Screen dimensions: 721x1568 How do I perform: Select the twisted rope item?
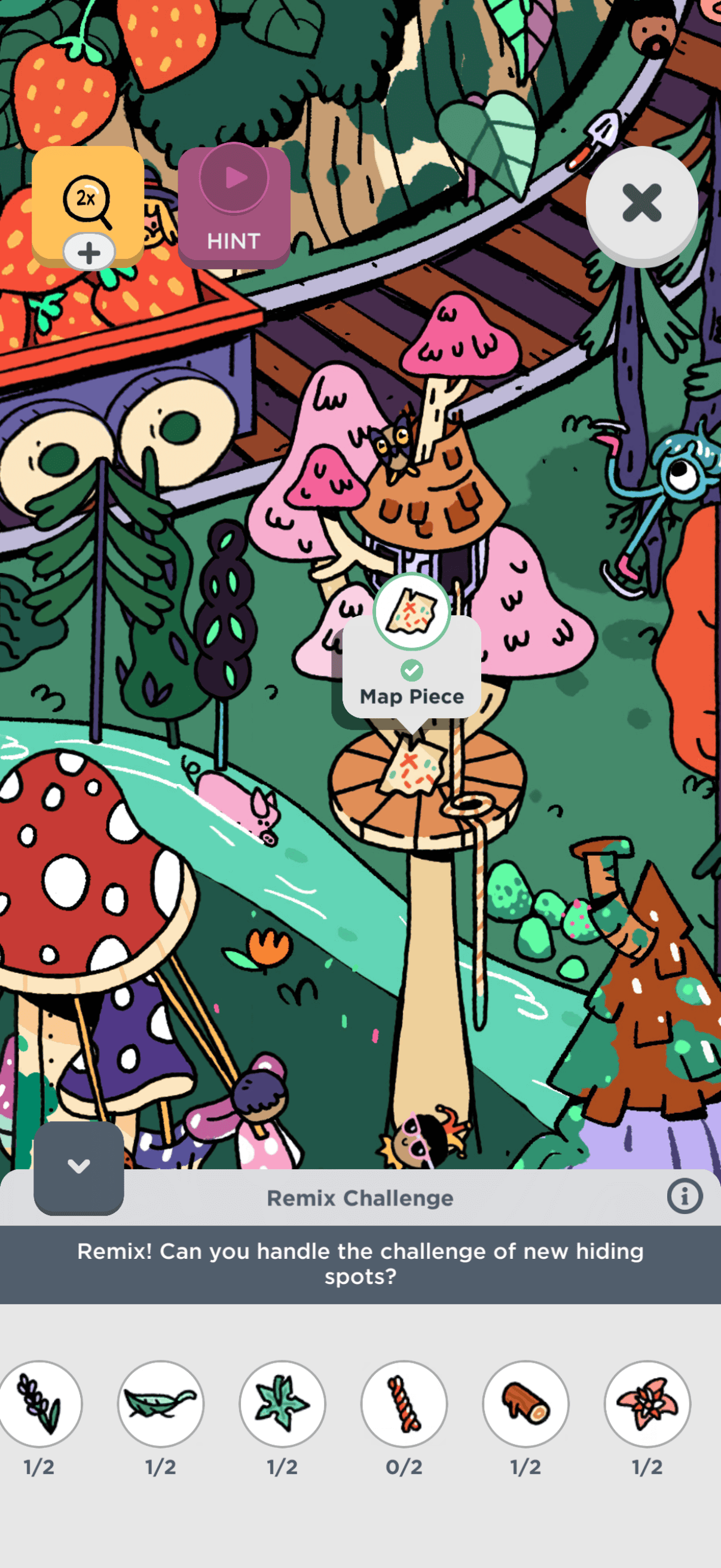pyautogui.click(x=404, y=1403)
